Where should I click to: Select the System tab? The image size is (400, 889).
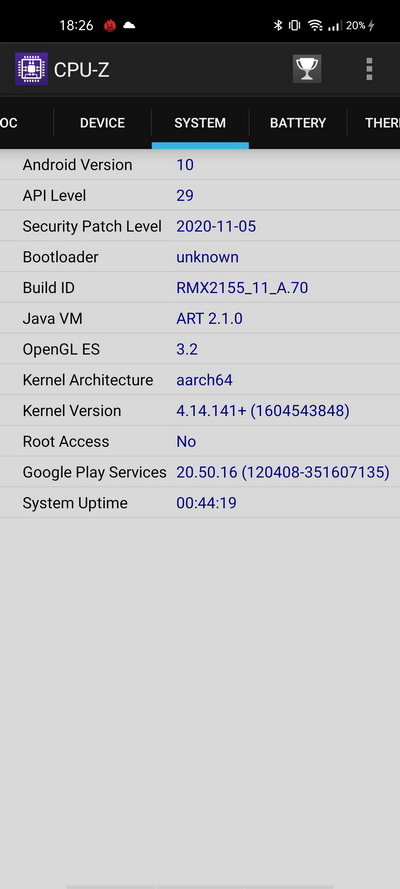[200, 123]
